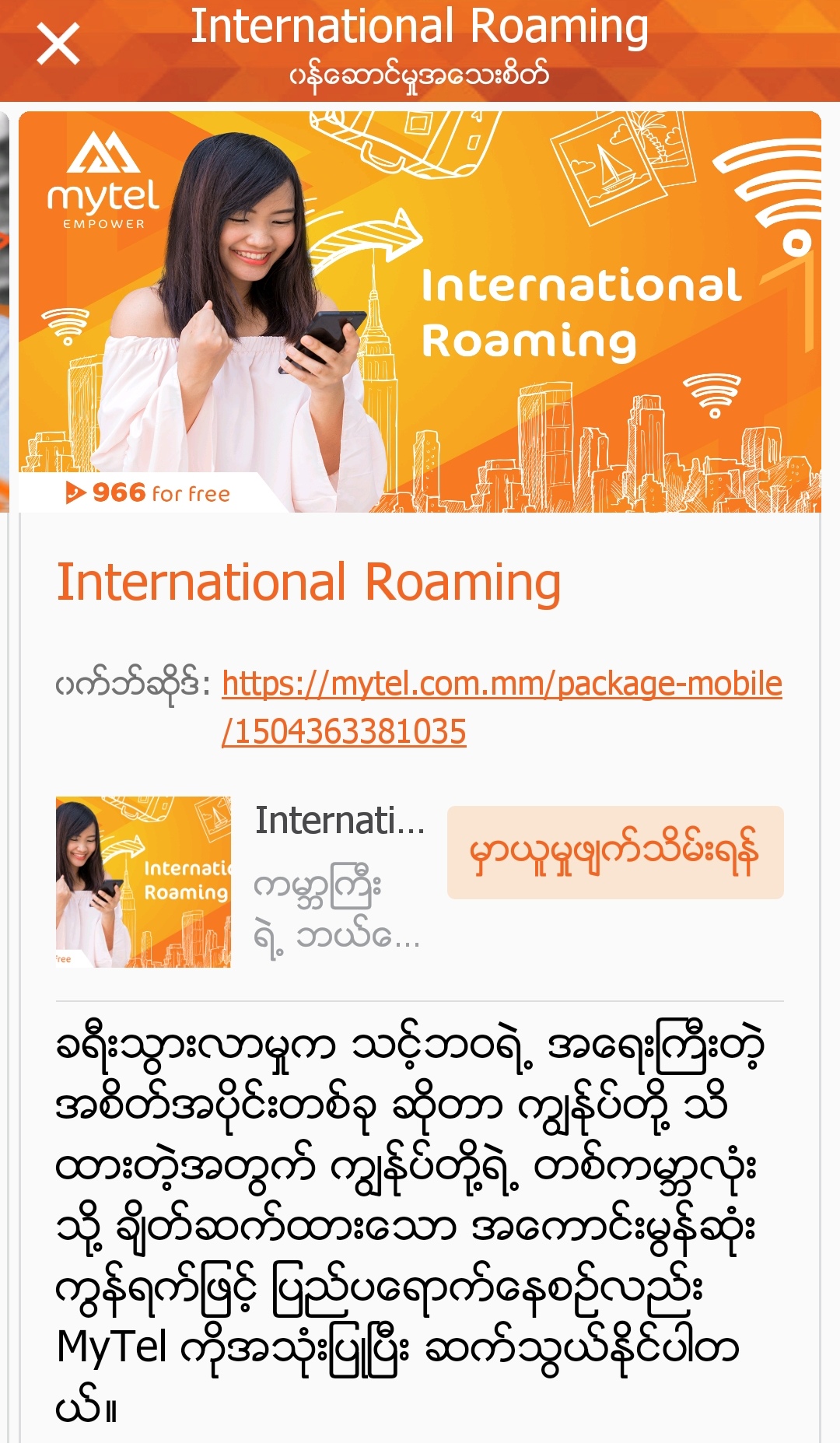Open the International Roaming banner image

tap(420, 312)
